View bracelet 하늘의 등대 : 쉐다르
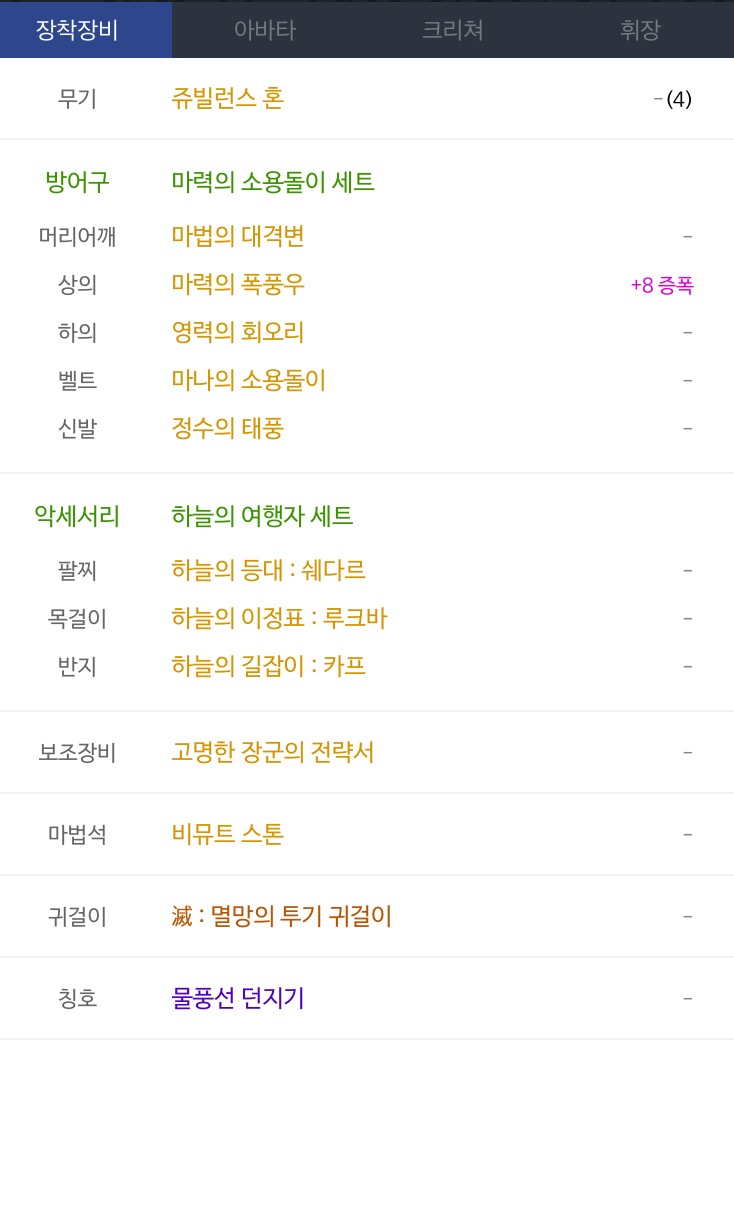734x1205 pixels. tap(268, 570)
